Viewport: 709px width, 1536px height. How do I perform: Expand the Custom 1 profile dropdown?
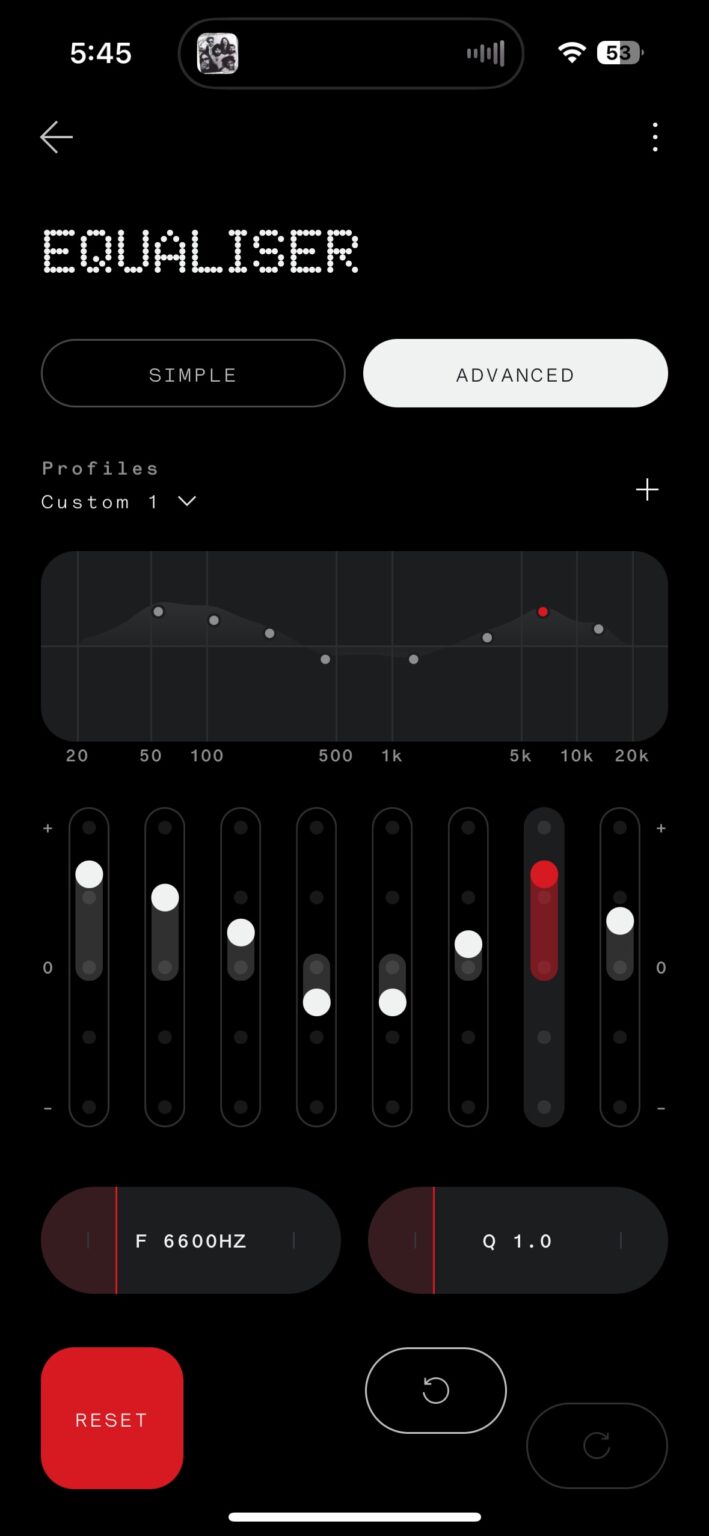pyautogui.click(x=118, y=502)
